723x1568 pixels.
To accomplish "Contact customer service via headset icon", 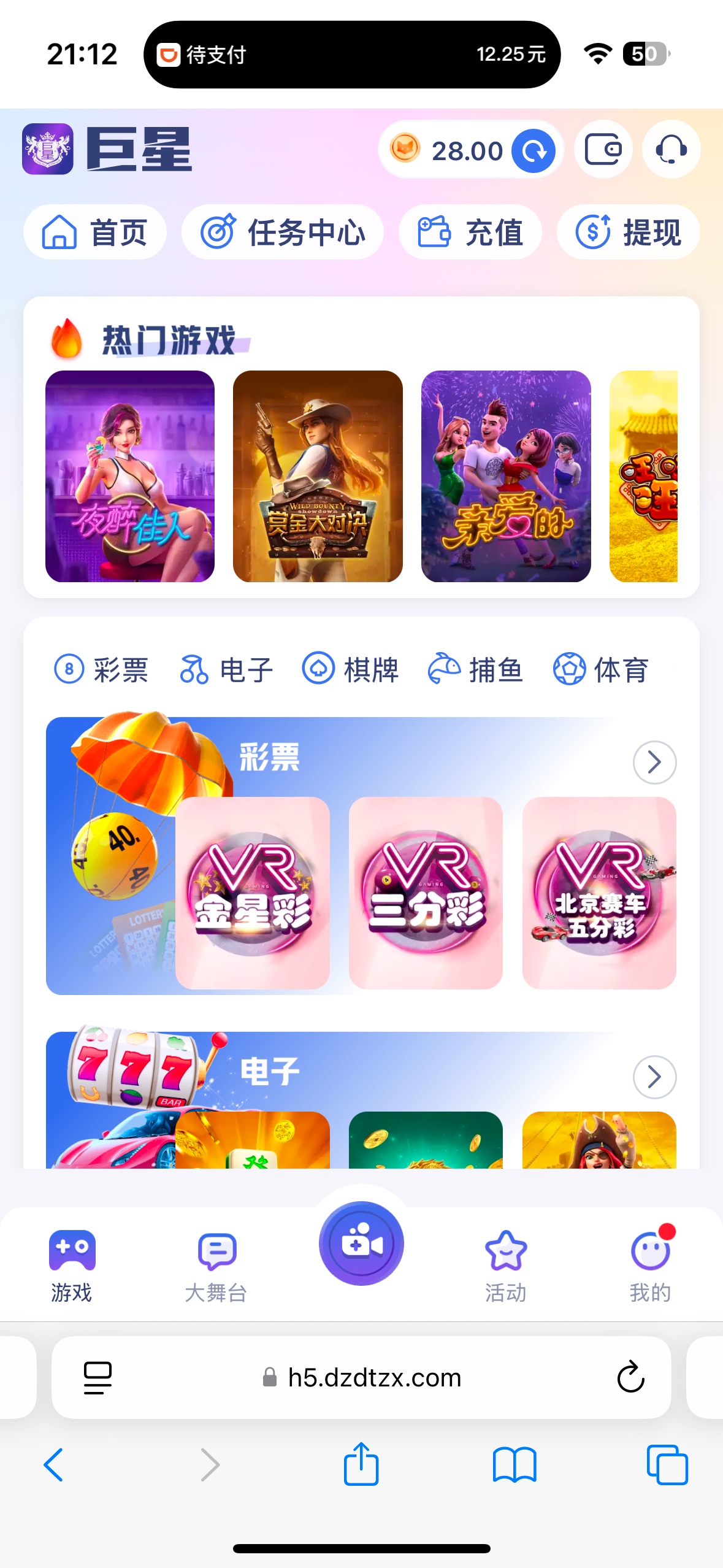I will pos(671,150).
